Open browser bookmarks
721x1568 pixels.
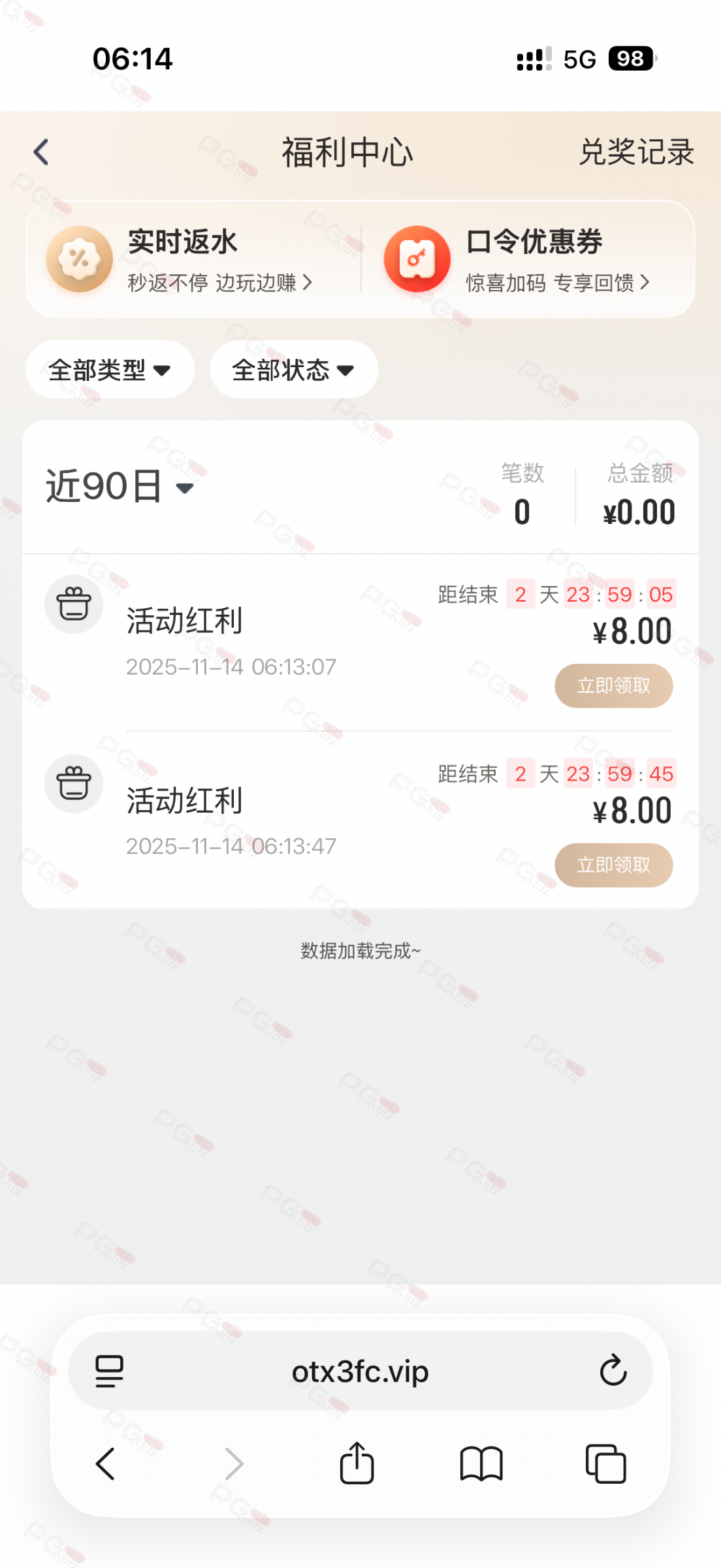point(481,1463)
